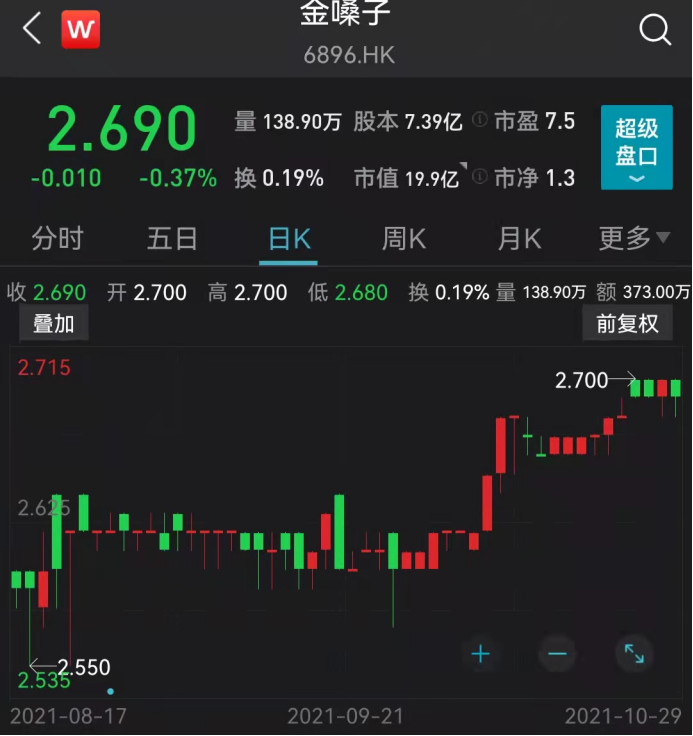The height and width of the screenshot is (736, 693).
Task: Open the stock search magnifier
Action: click(655, 30)
